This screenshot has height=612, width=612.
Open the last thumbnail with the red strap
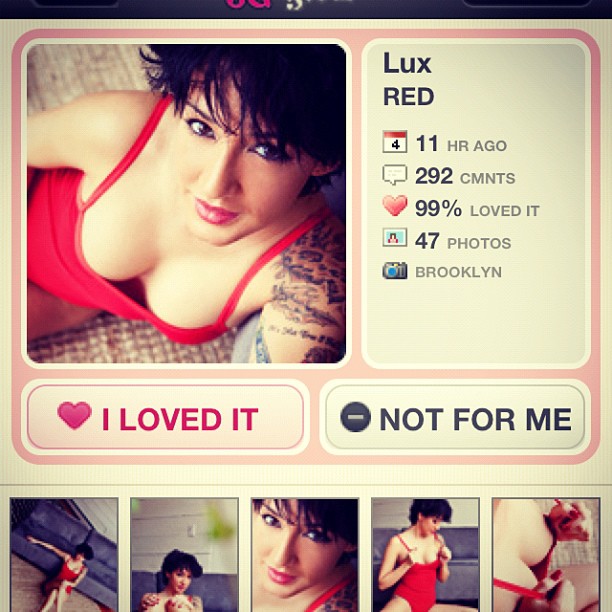(546, 555)
